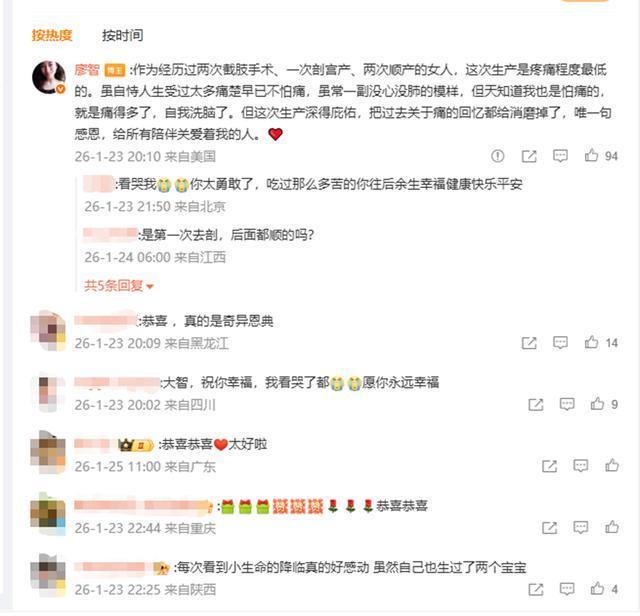The height and width of the screenshot is (616, 640).
Task: Reply to 廖智's comment via the comment icon
Action: pyautogui.click(x=560, y=156)
